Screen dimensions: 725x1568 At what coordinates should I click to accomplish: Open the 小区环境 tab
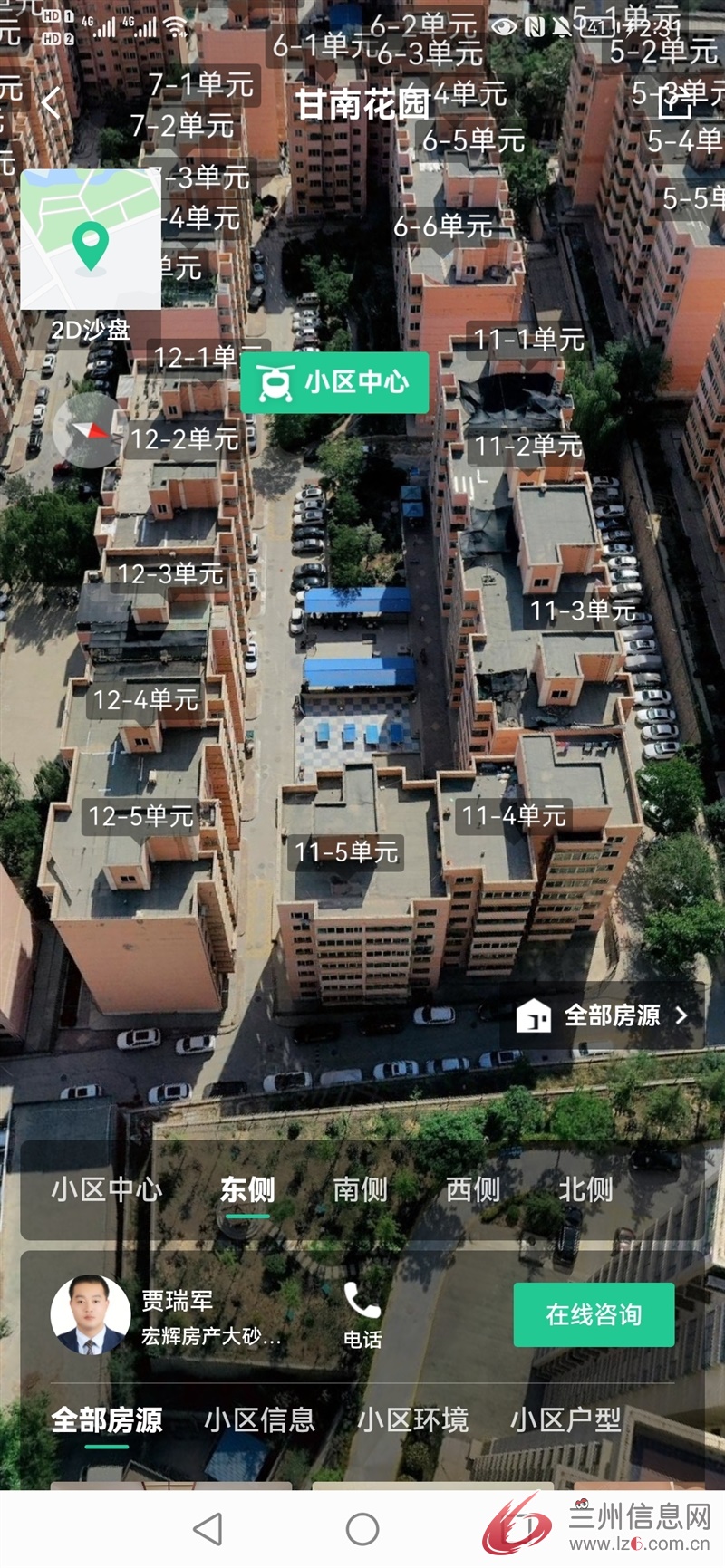(x=413, y=1419)
